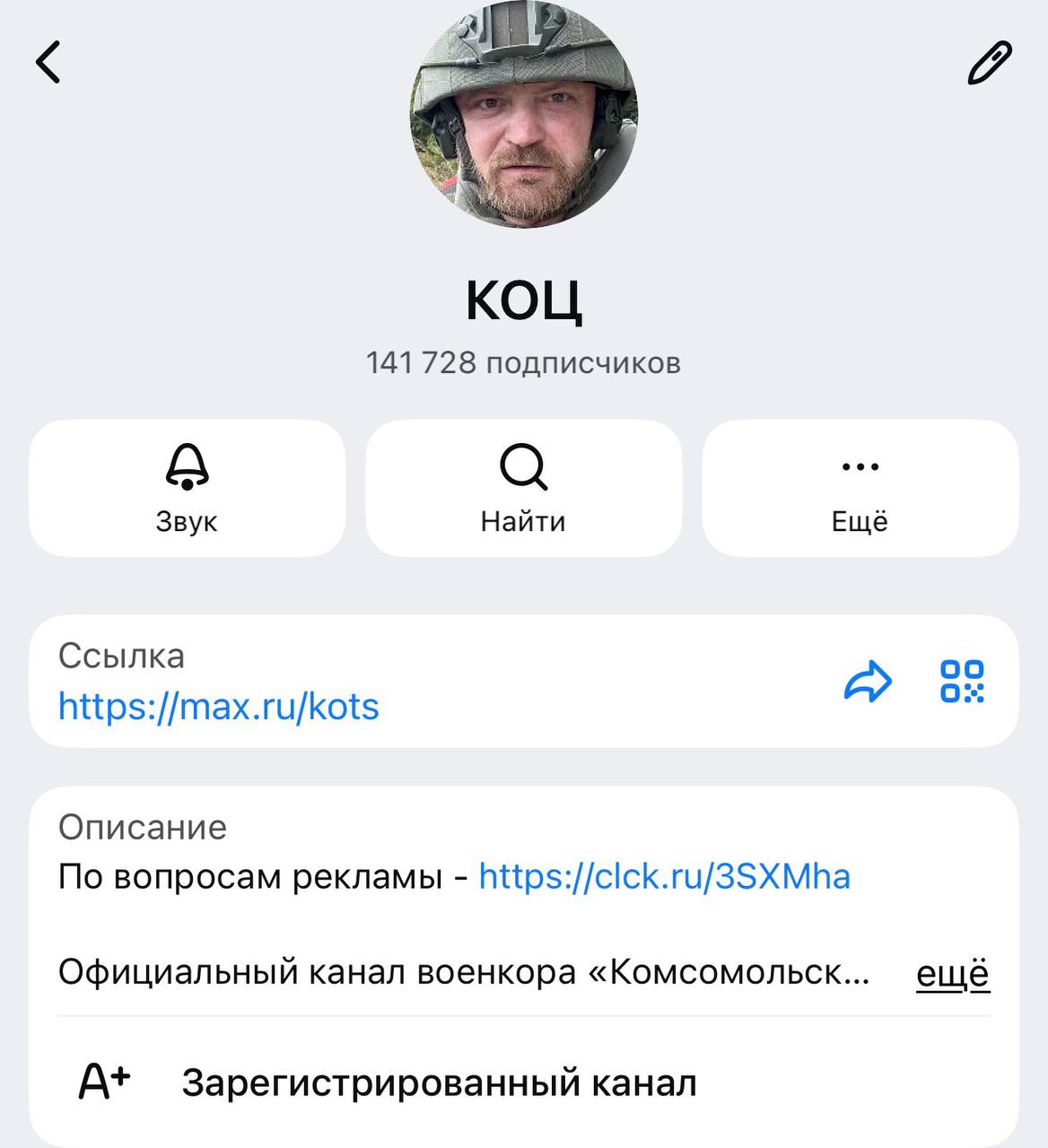Open the channel avatar photo

tap(524, 115)
